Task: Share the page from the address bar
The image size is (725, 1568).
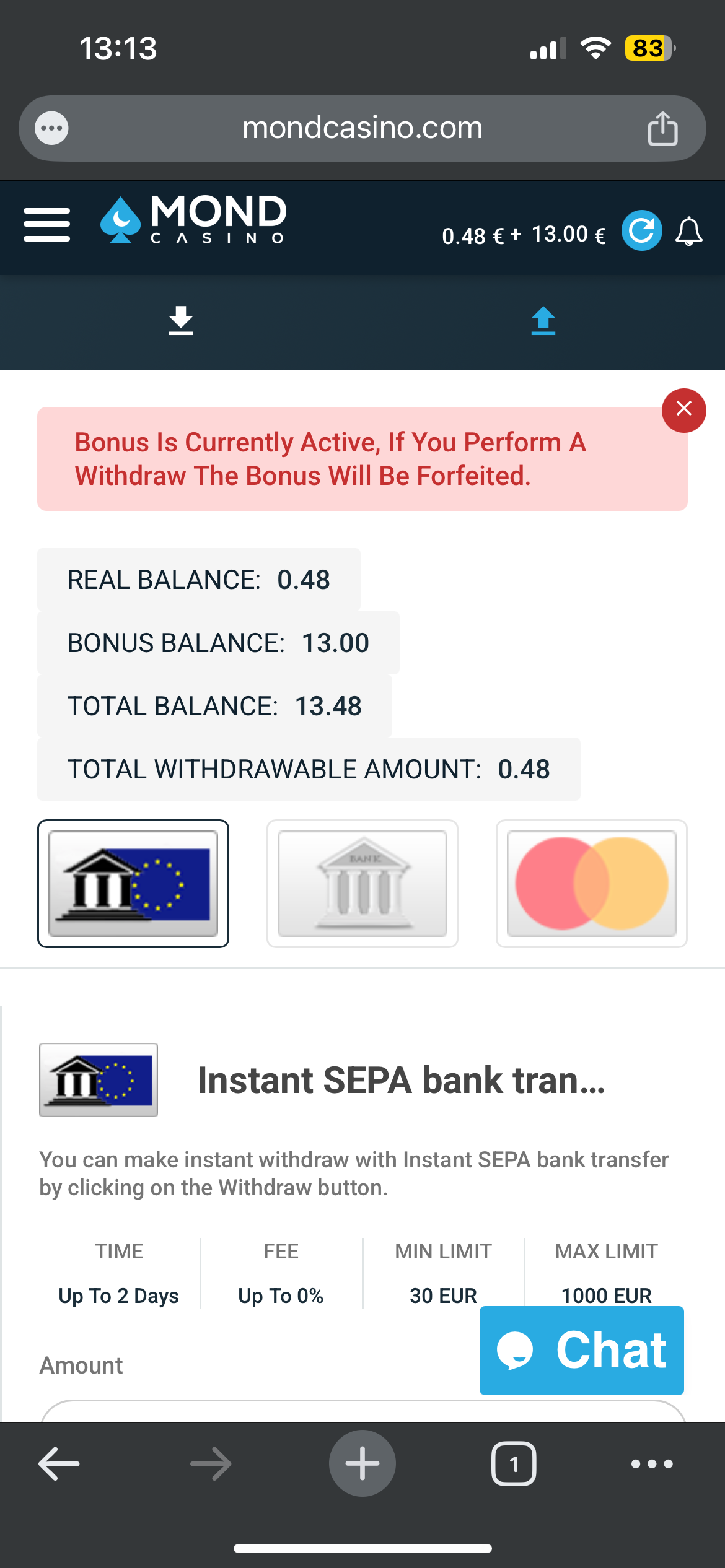Action: point(662,128)
